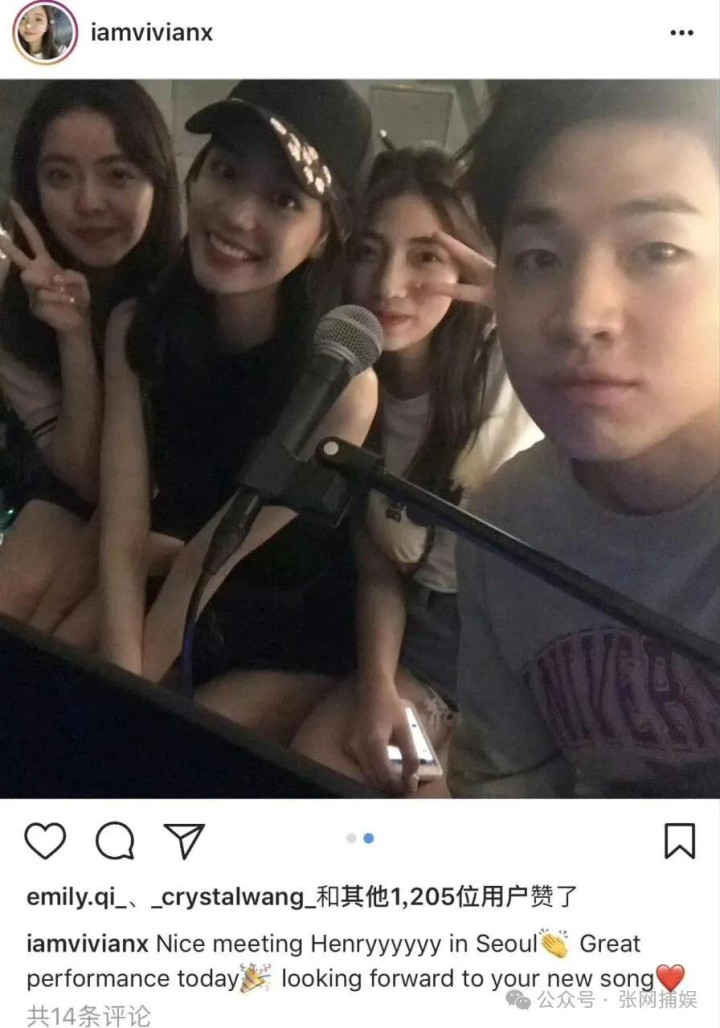Like this post with the heart icon
The image size is (720, 1028).
click(x=45, y=840)
